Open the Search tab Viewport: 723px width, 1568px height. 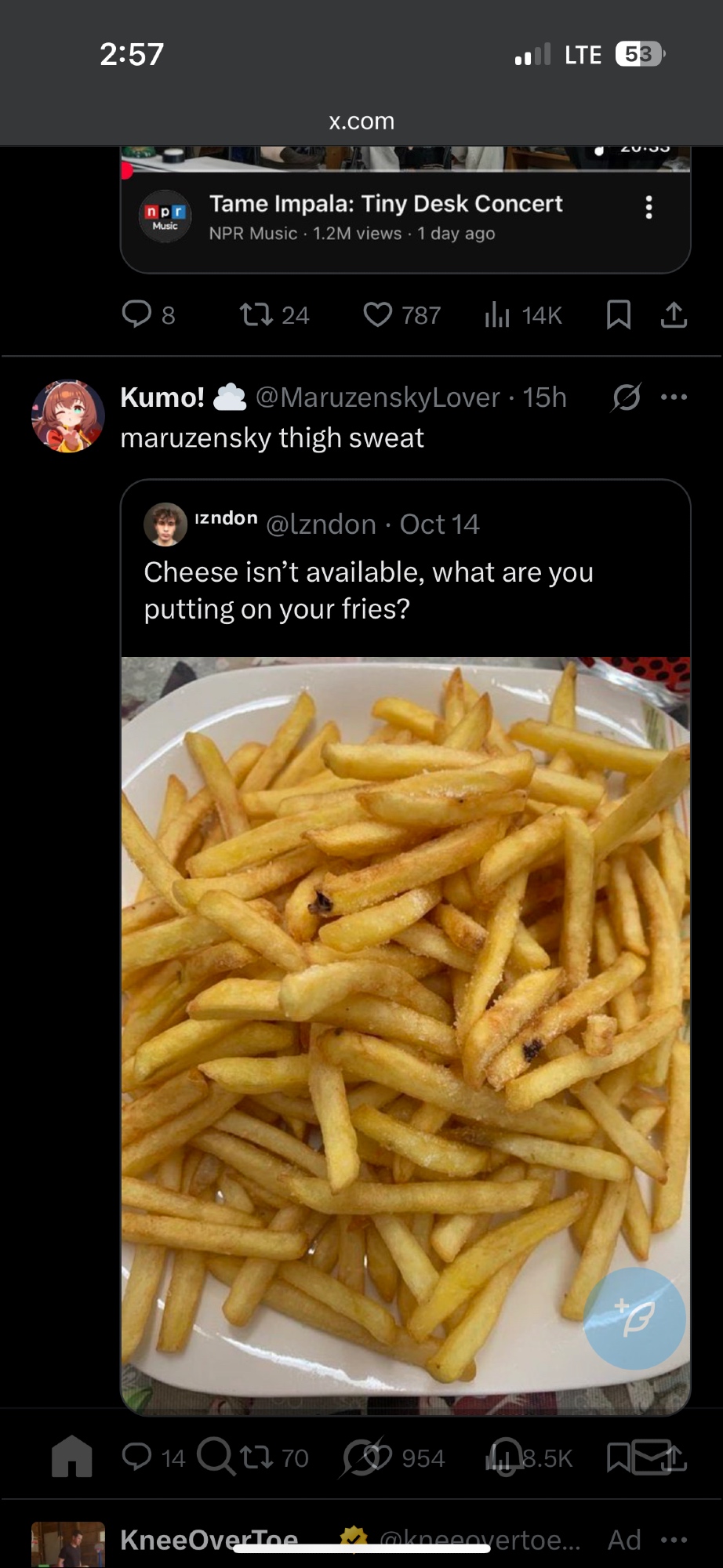(214, 1457)
